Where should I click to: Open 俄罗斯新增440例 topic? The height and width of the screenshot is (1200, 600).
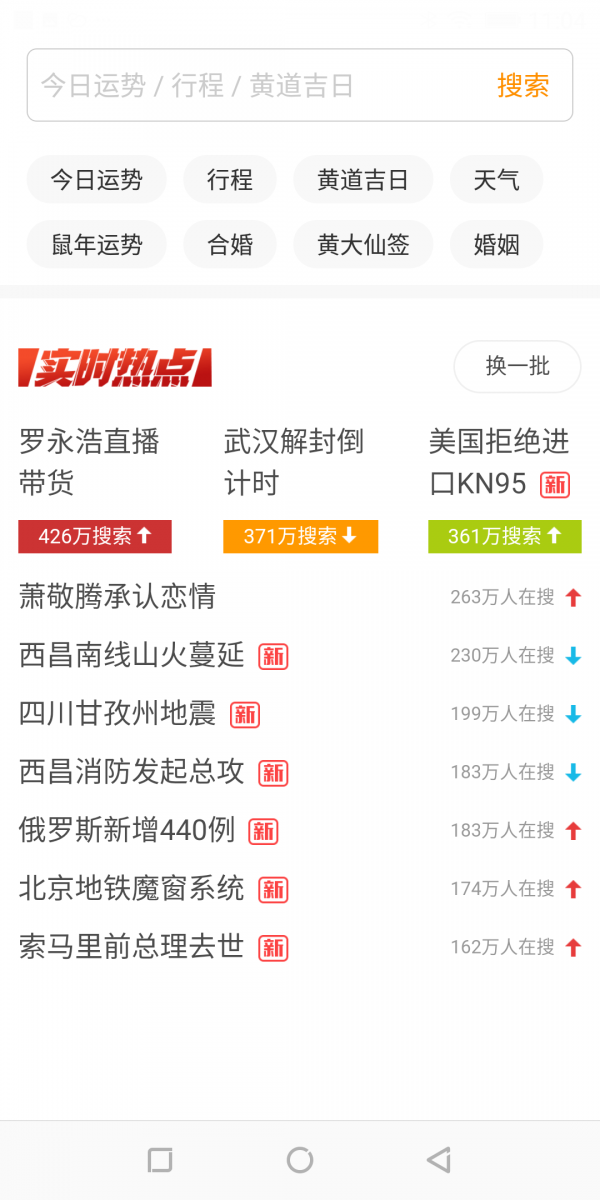[127, 830]
